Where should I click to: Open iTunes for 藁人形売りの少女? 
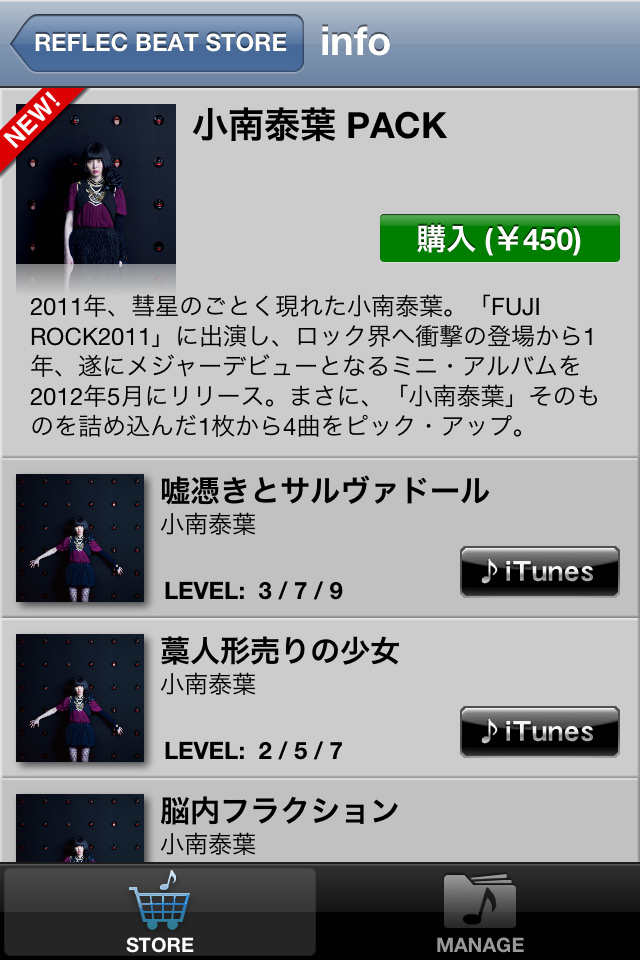539,732
